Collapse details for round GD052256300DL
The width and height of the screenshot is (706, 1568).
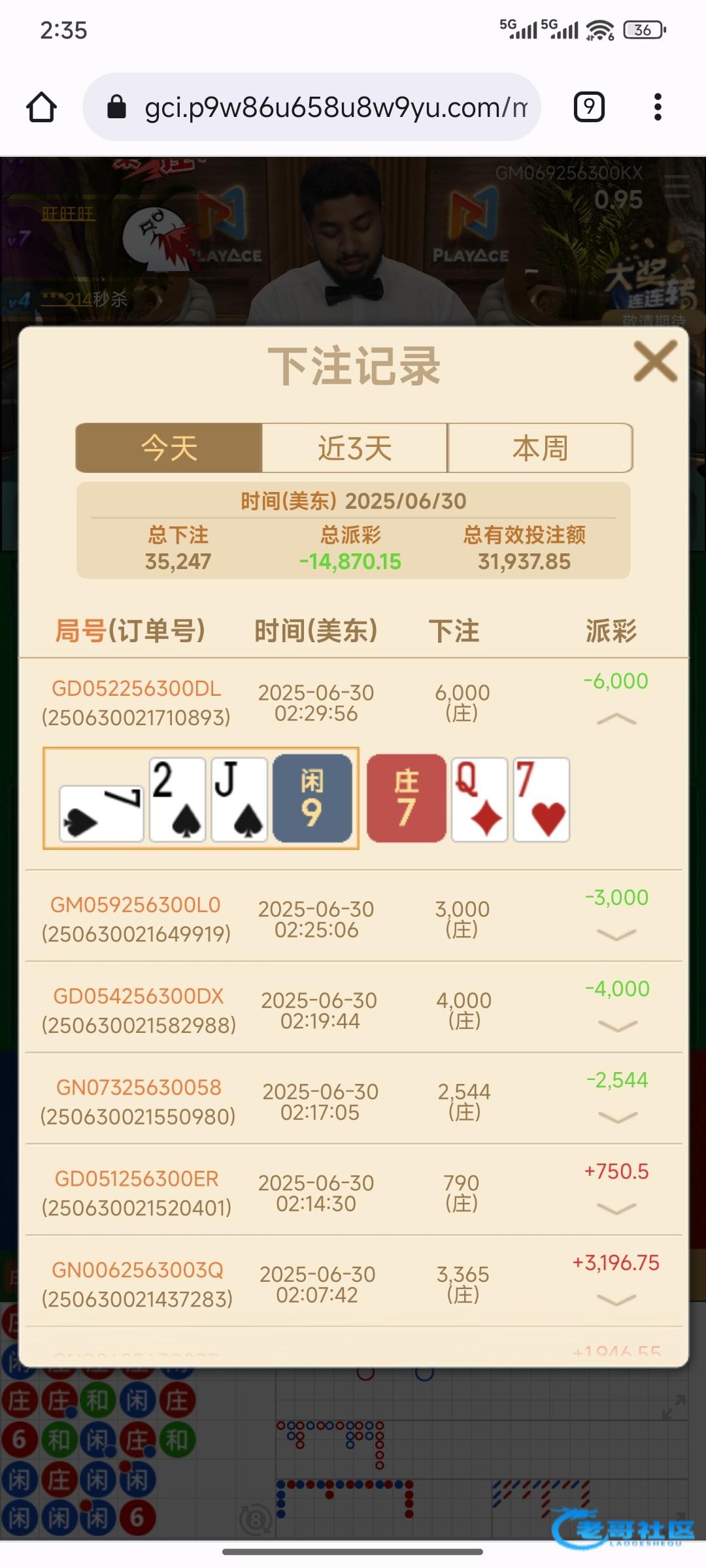(x=616, y=719)
